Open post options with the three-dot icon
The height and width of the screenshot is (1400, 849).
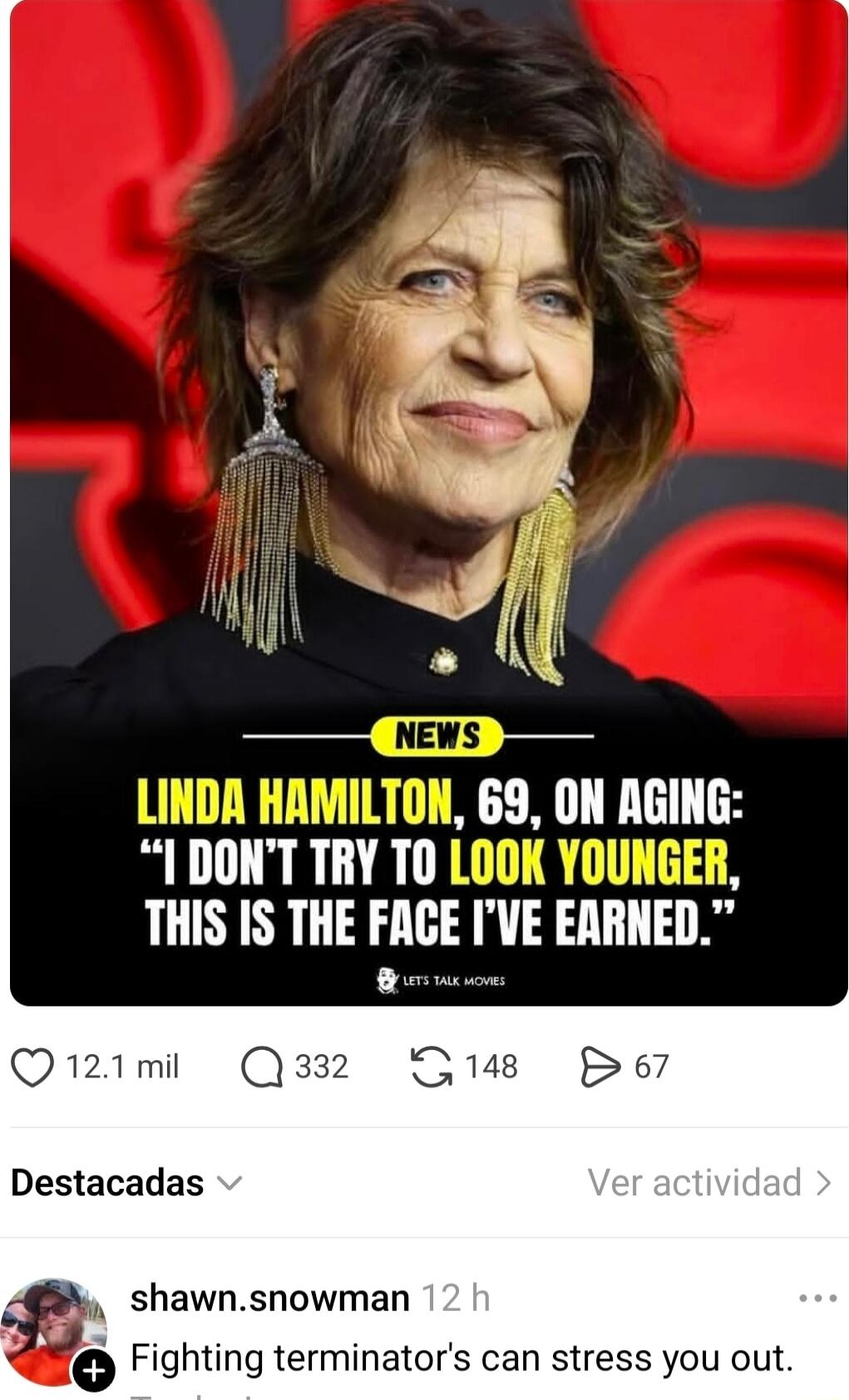click(819, 1294)
